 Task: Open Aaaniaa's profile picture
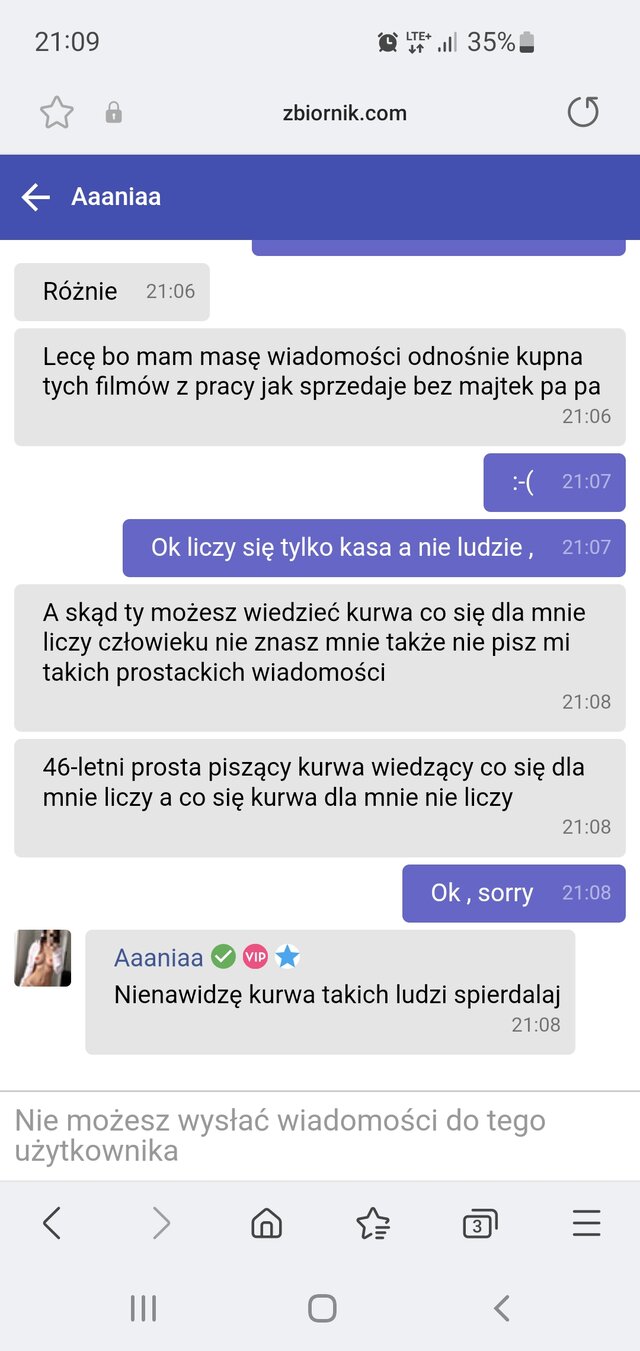point(43,958)
